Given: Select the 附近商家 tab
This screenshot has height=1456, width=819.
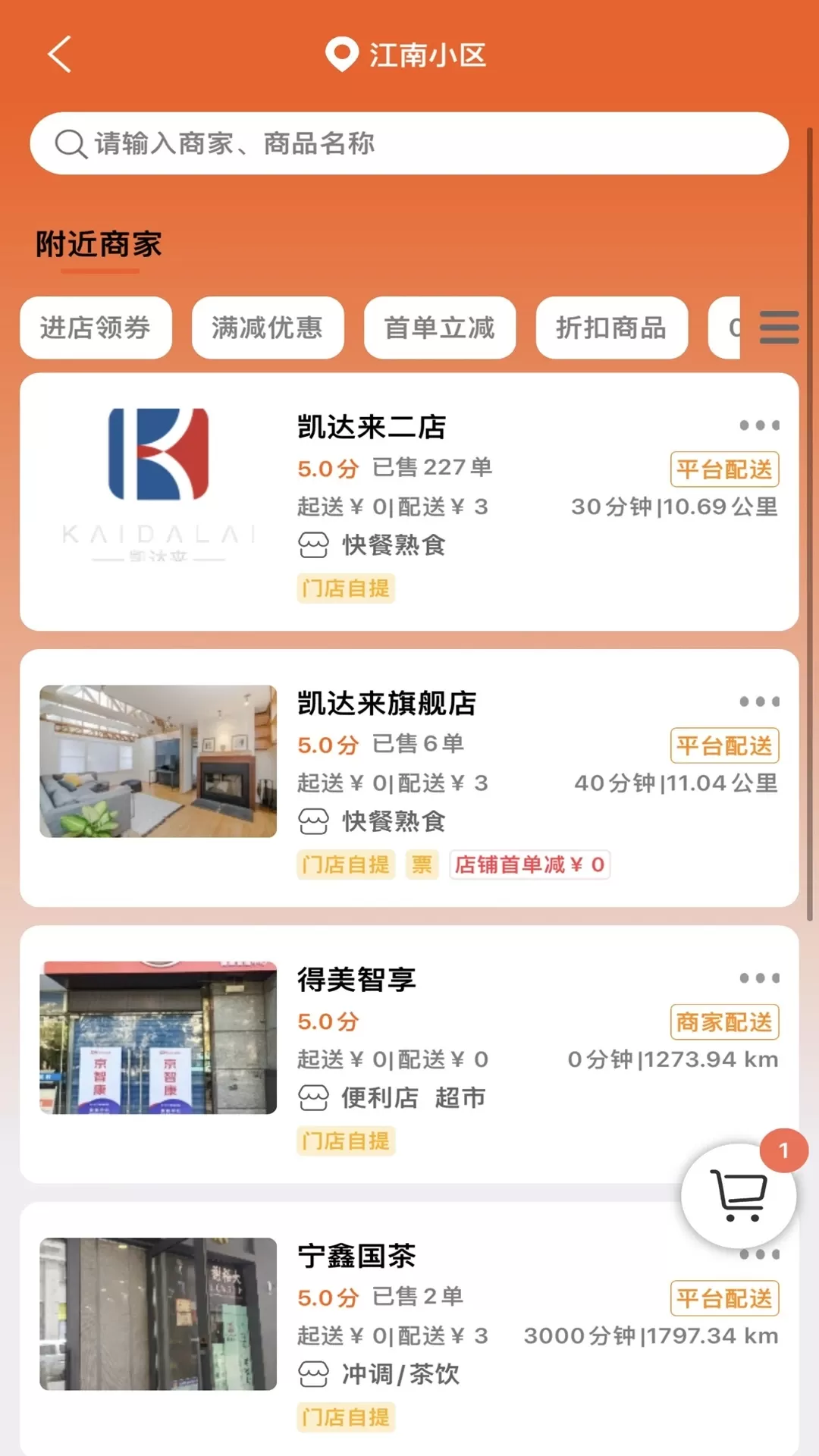Looking at the screenshot, I should coord(99,245).
